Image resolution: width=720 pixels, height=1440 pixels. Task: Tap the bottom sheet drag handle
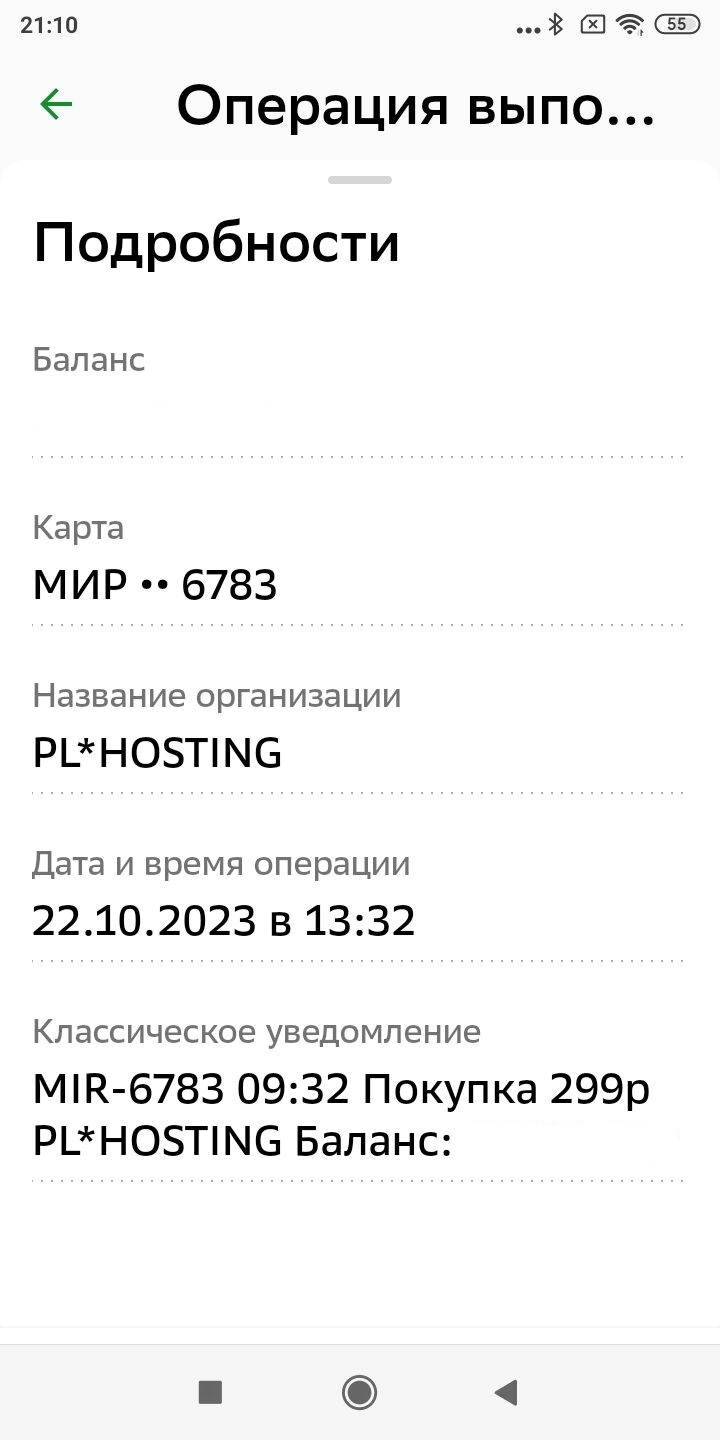click(360, 180)
